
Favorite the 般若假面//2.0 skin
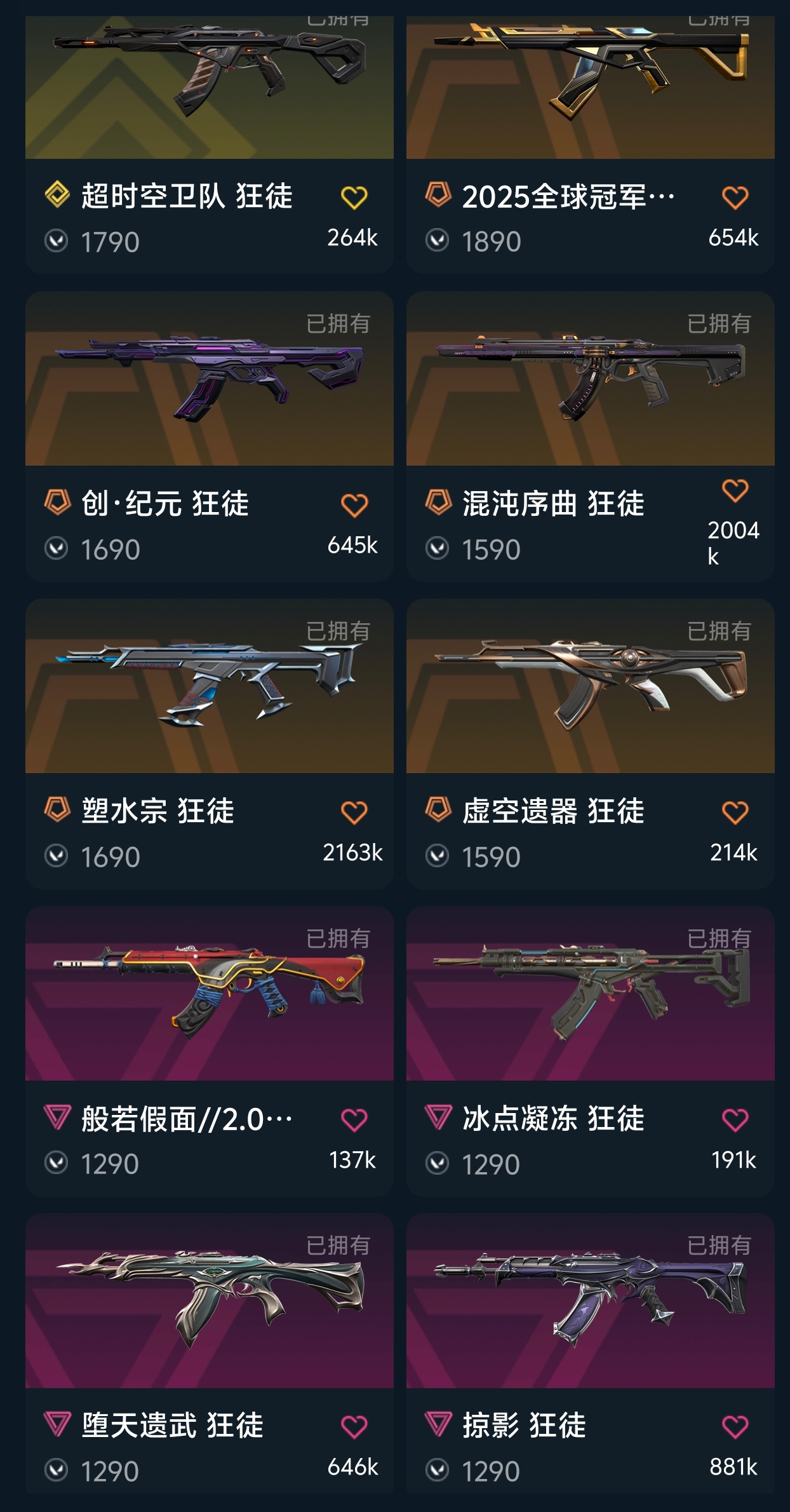click(354, 1120)
